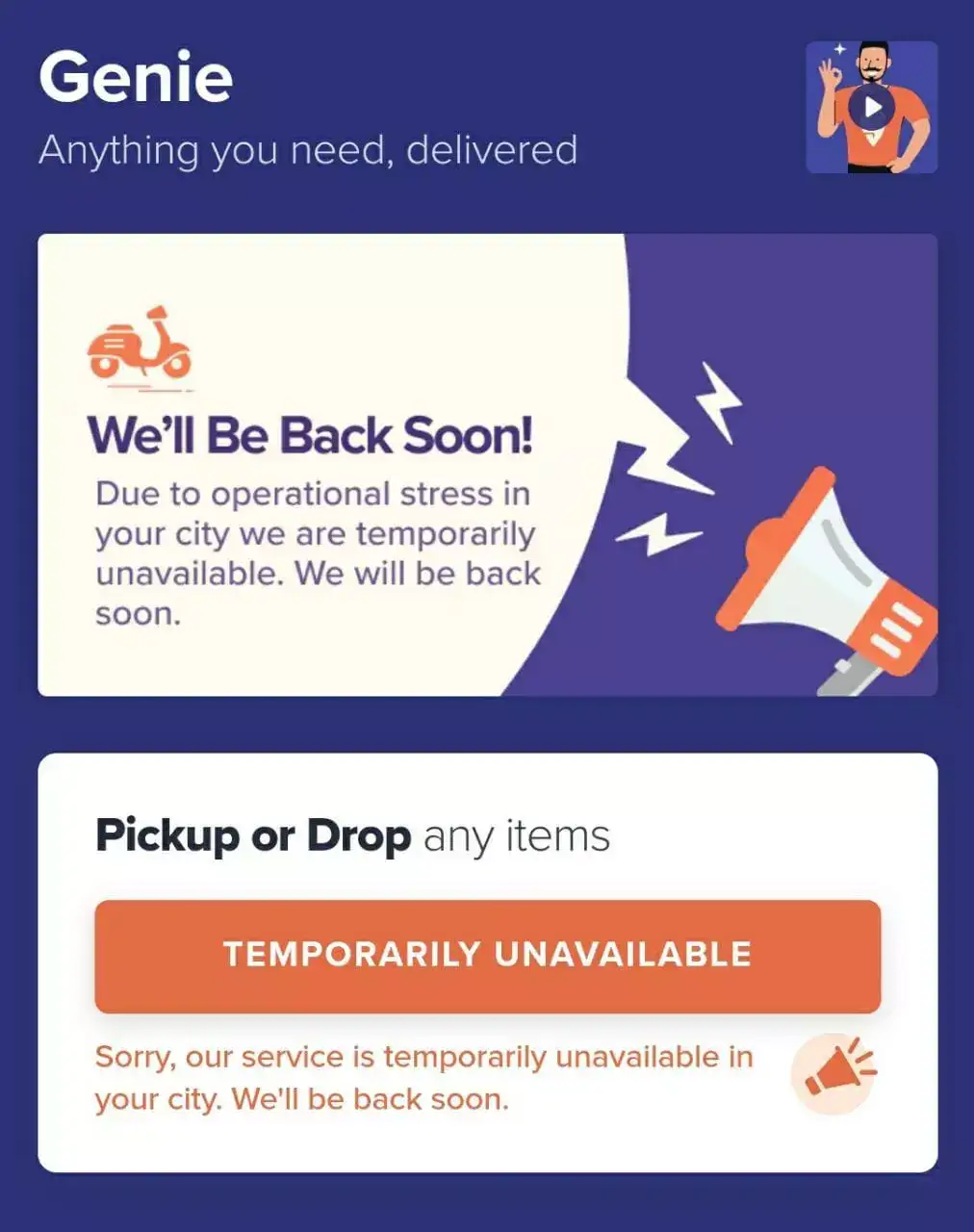Click the 'We'll Be Back Soon!' heading

coord(313,436)
